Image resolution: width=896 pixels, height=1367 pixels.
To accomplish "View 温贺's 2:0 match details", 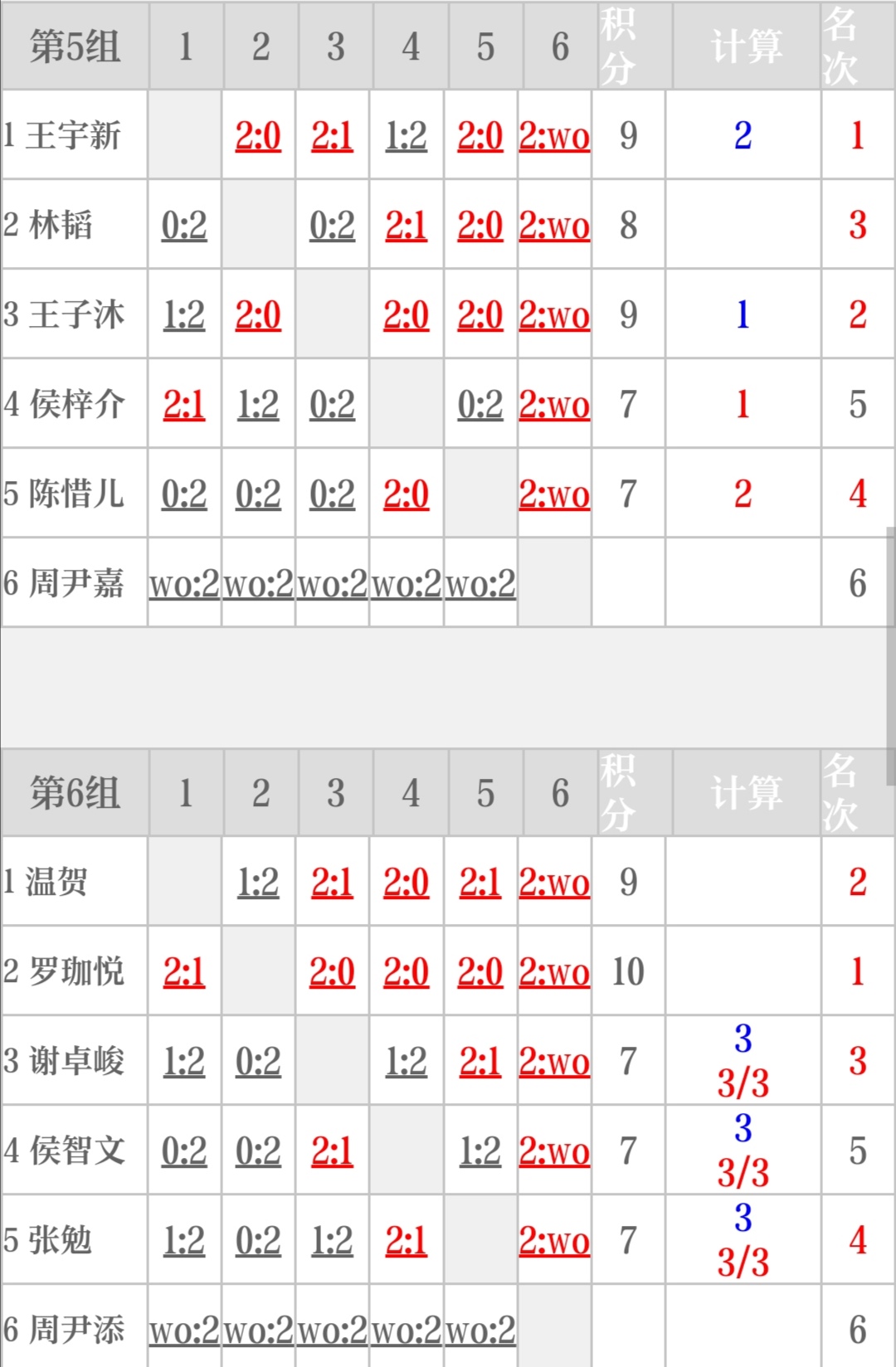I will pyautogui.click(x=406, y=883).
